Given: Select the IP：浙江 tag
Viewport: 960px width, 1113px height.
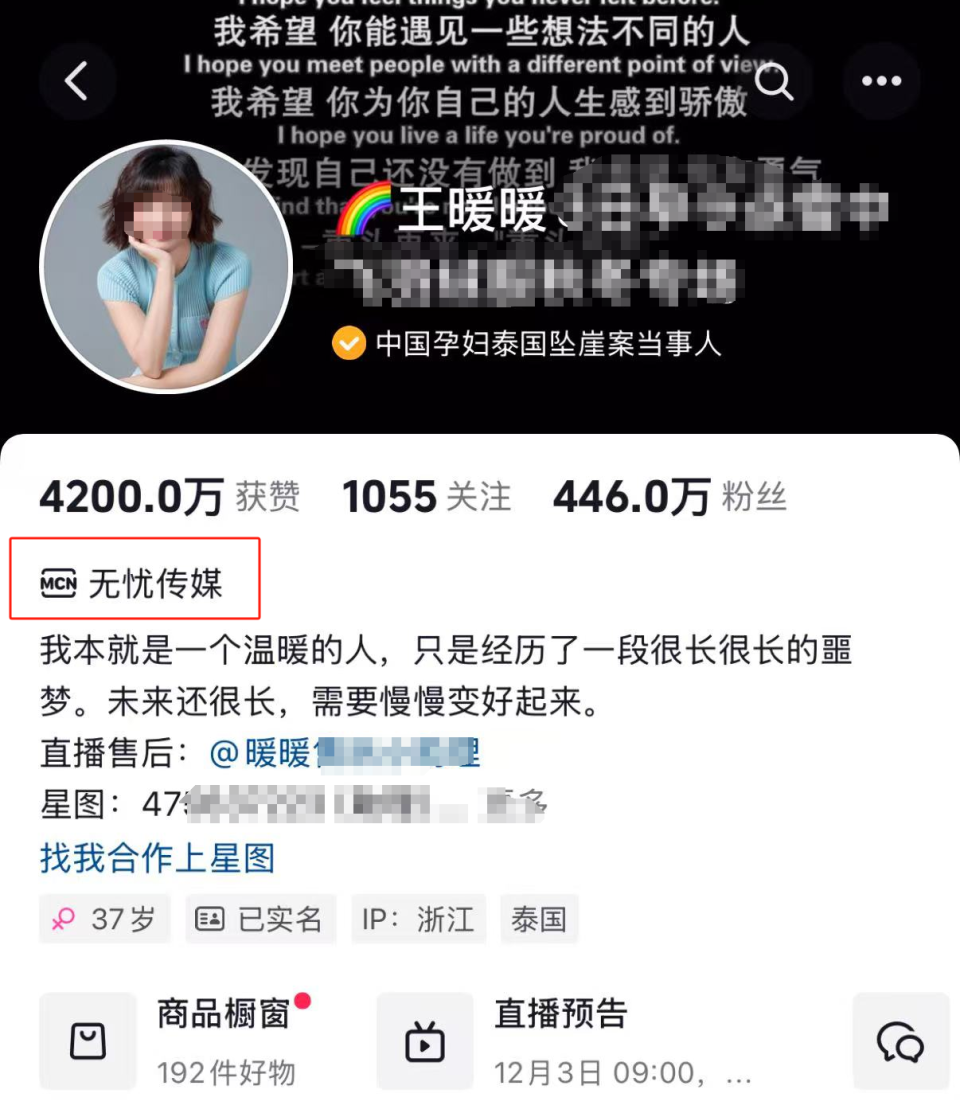Looking at the screenshot, I should point(418,918).
